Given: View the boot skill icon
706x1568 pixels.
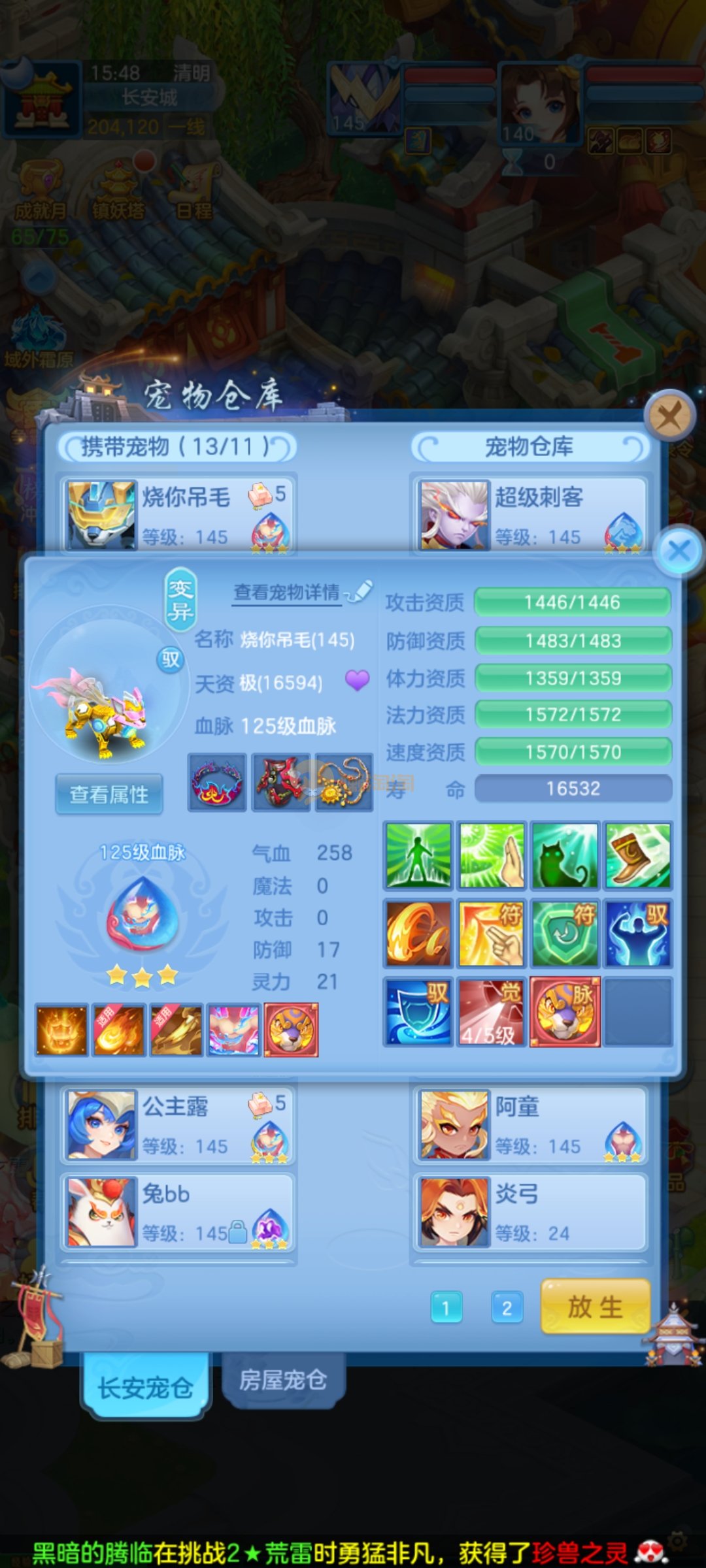Looking at the screenshot, I should point(637,856).
